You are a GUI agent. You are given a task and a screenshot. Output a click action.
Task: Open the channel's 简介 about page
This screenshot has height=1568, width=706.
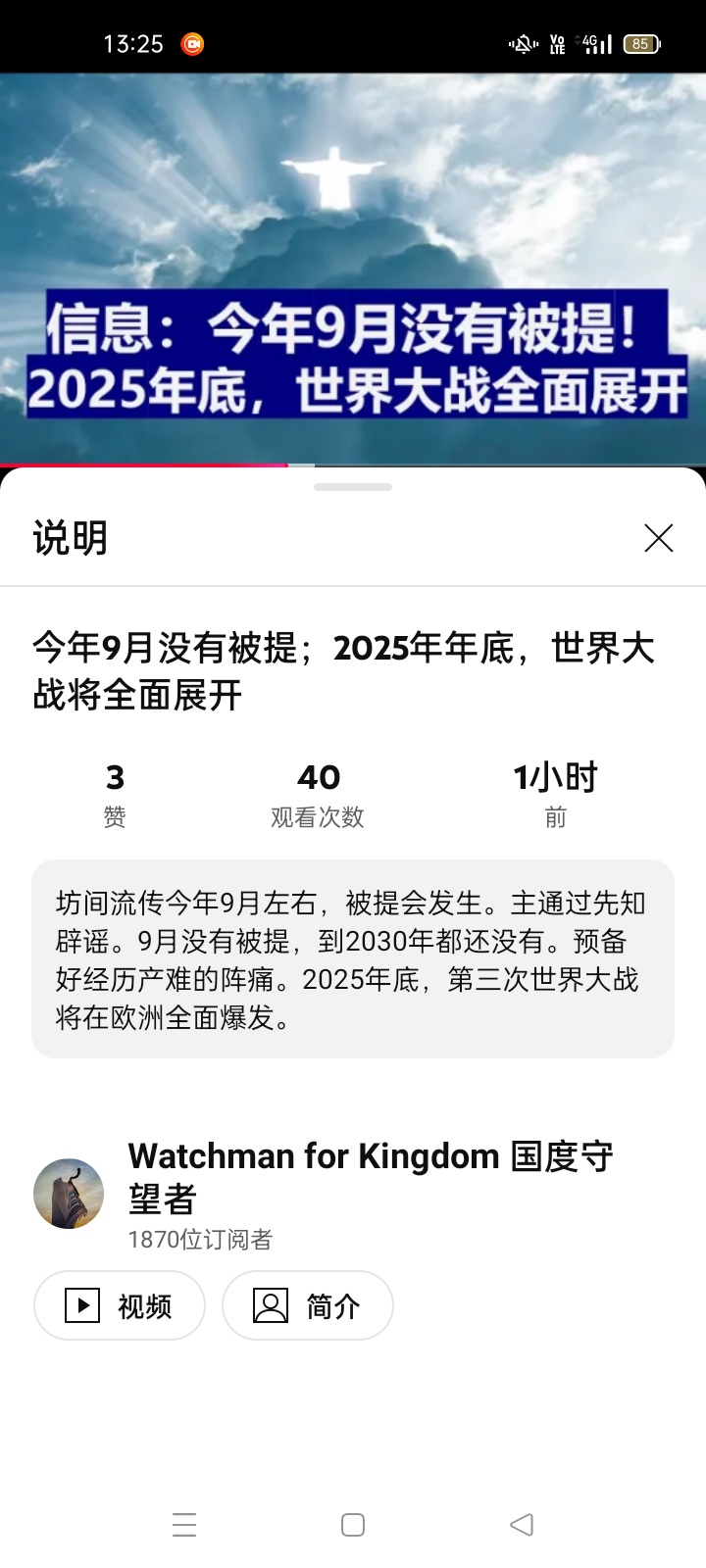tap(308, 1305)
